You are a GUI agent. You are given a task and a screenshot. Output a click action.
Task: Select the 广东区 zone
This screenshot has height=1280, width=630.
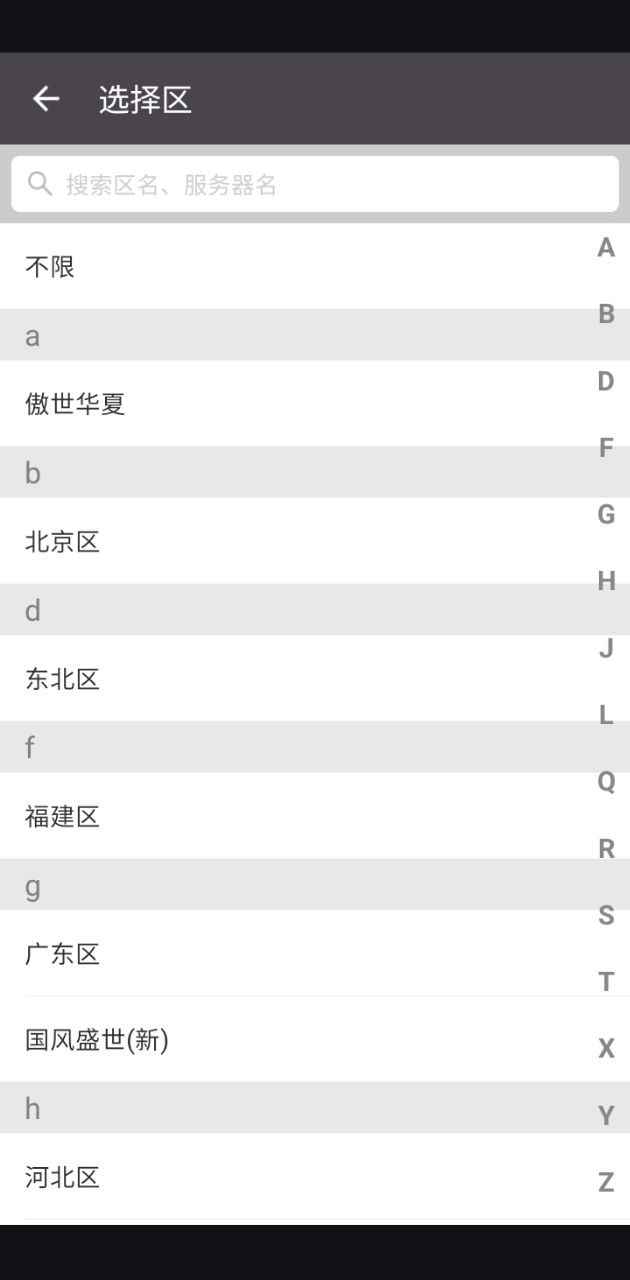pos(315,953)
